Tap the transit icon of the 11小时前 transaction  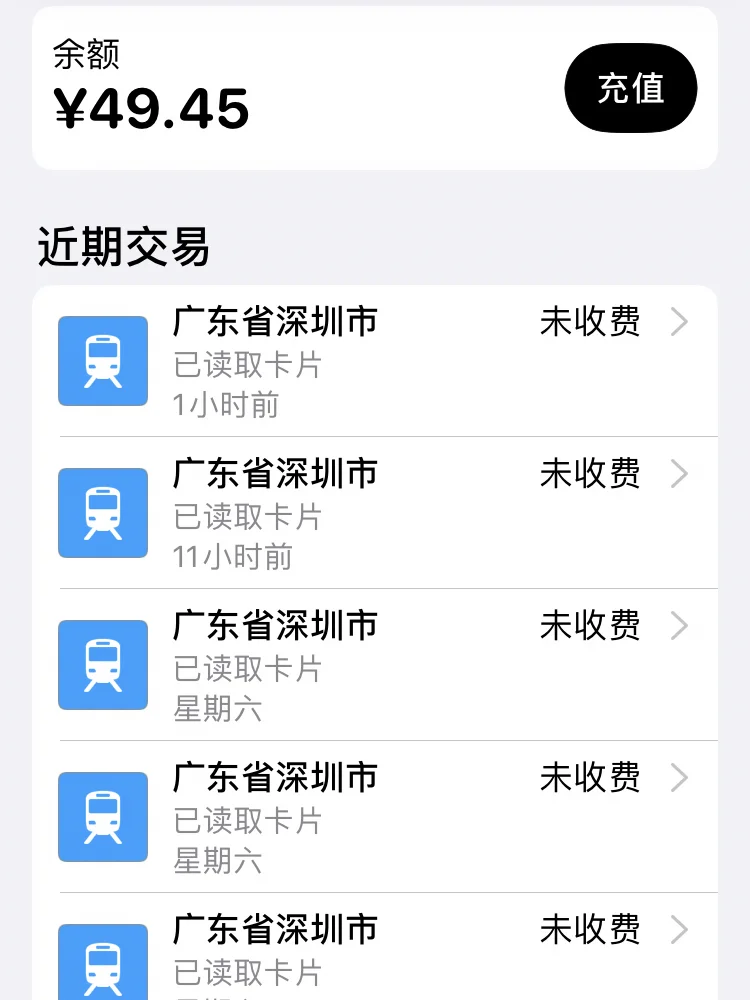click(x=102, y=513)
